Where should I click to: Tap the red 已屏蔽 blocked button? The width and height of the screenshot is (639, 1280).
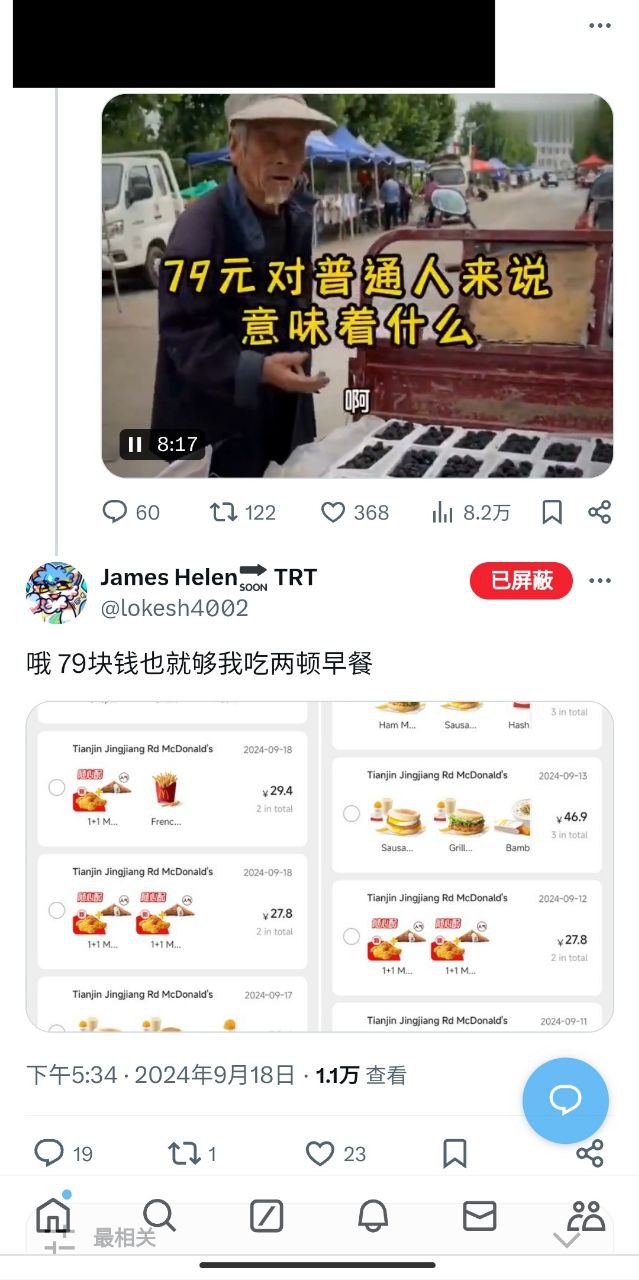(521, 581)
